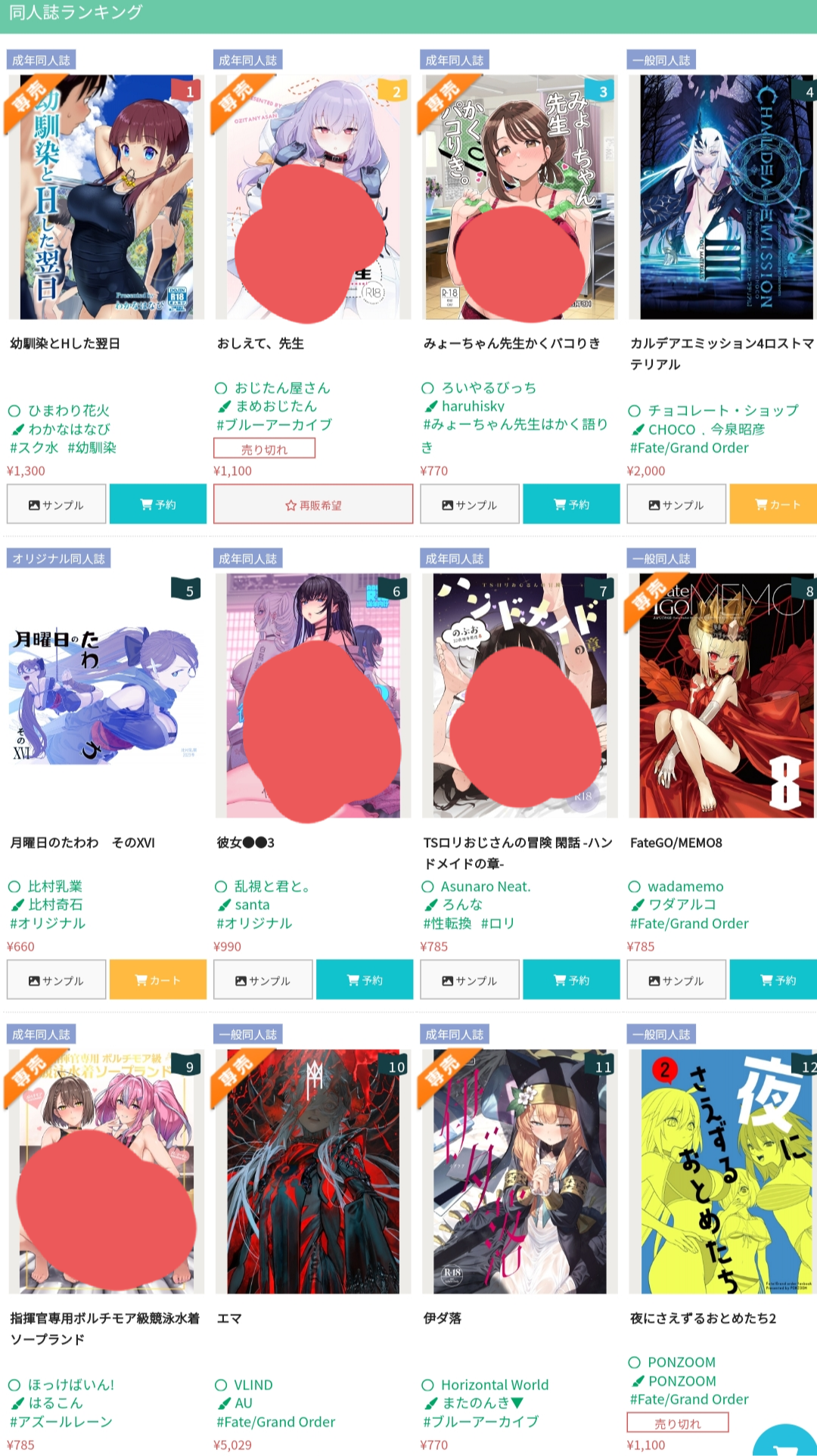Open sample for 幼馴染とHした翌日
817x1456 pixels.
(57, 504)
